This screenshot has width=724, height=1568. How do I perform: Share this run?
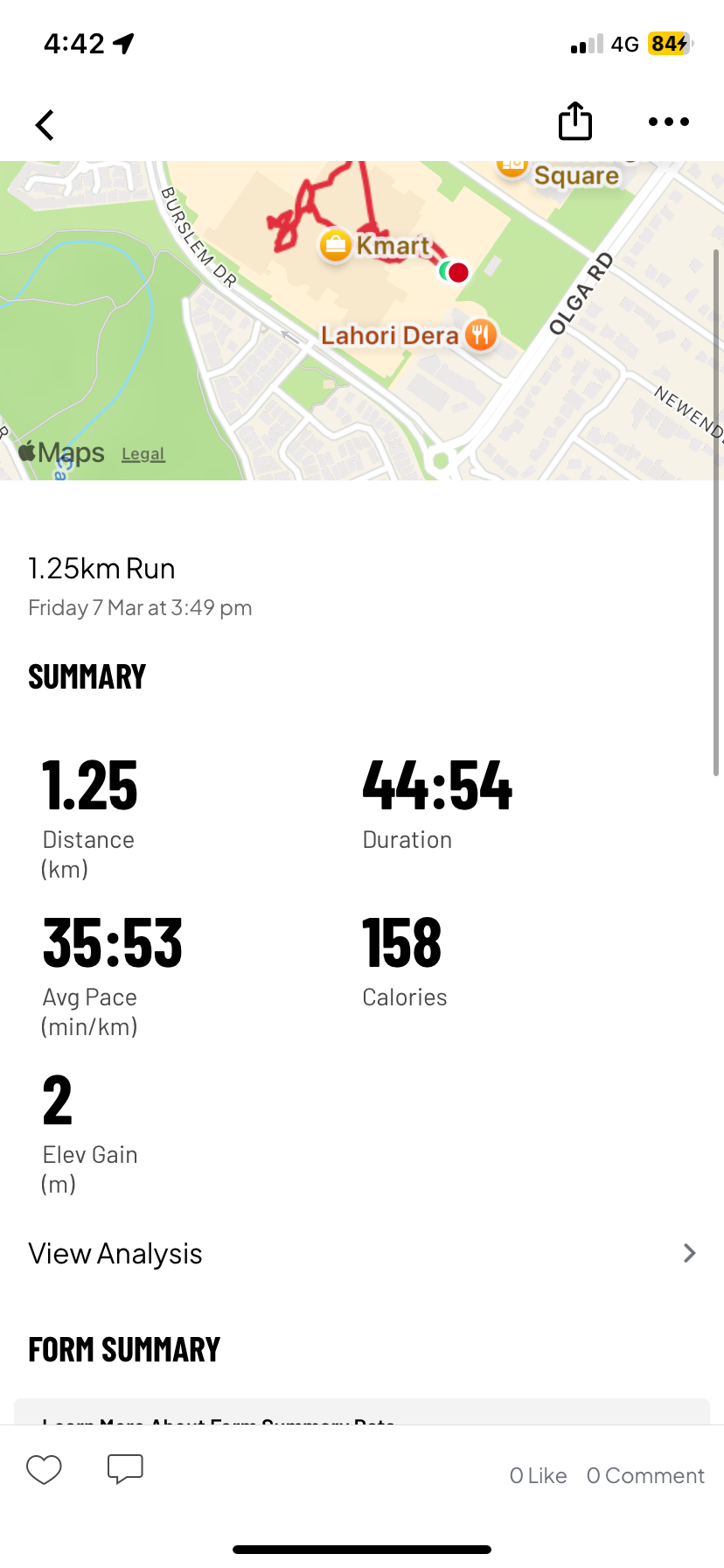click(x=575, y=121)
